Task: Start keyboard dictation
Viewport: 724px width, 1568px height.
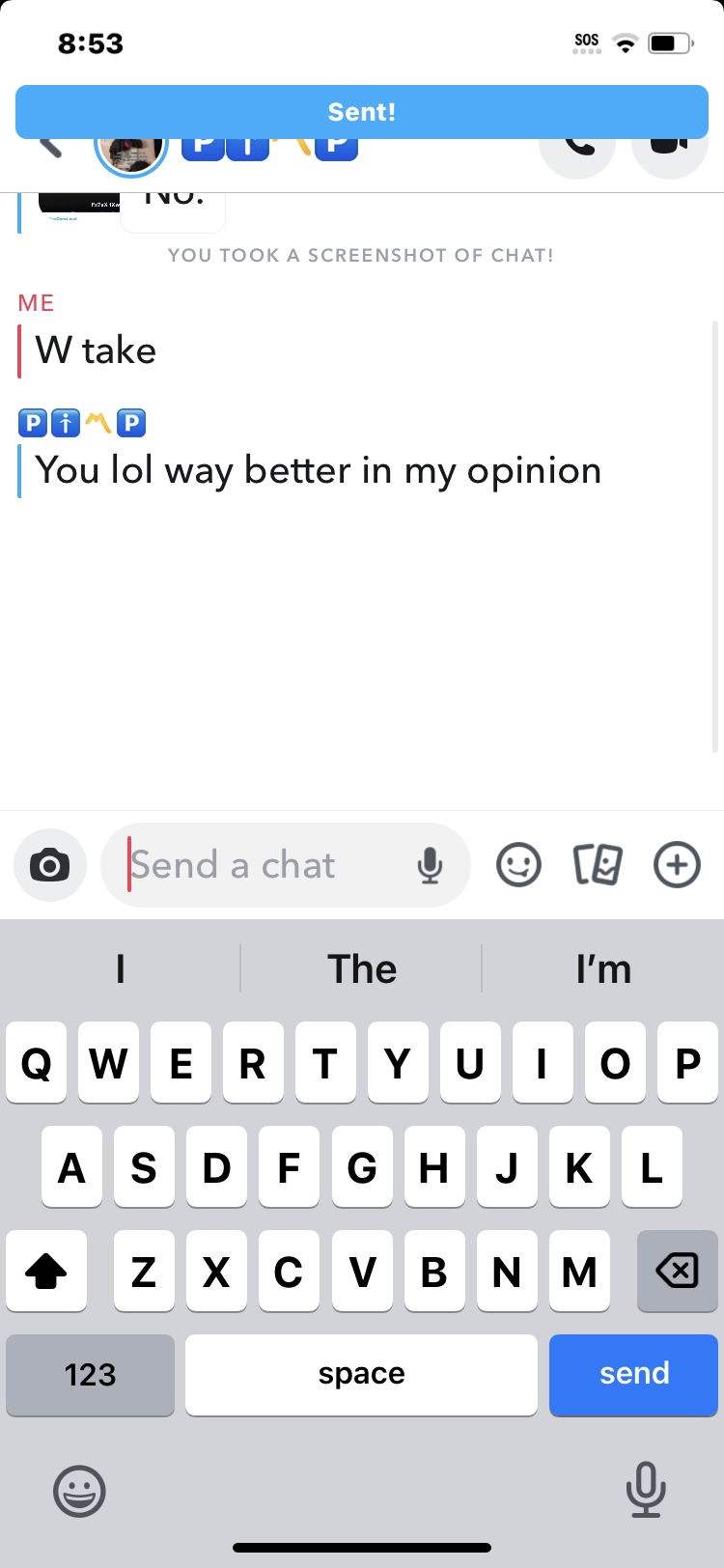Action: 645,1489
